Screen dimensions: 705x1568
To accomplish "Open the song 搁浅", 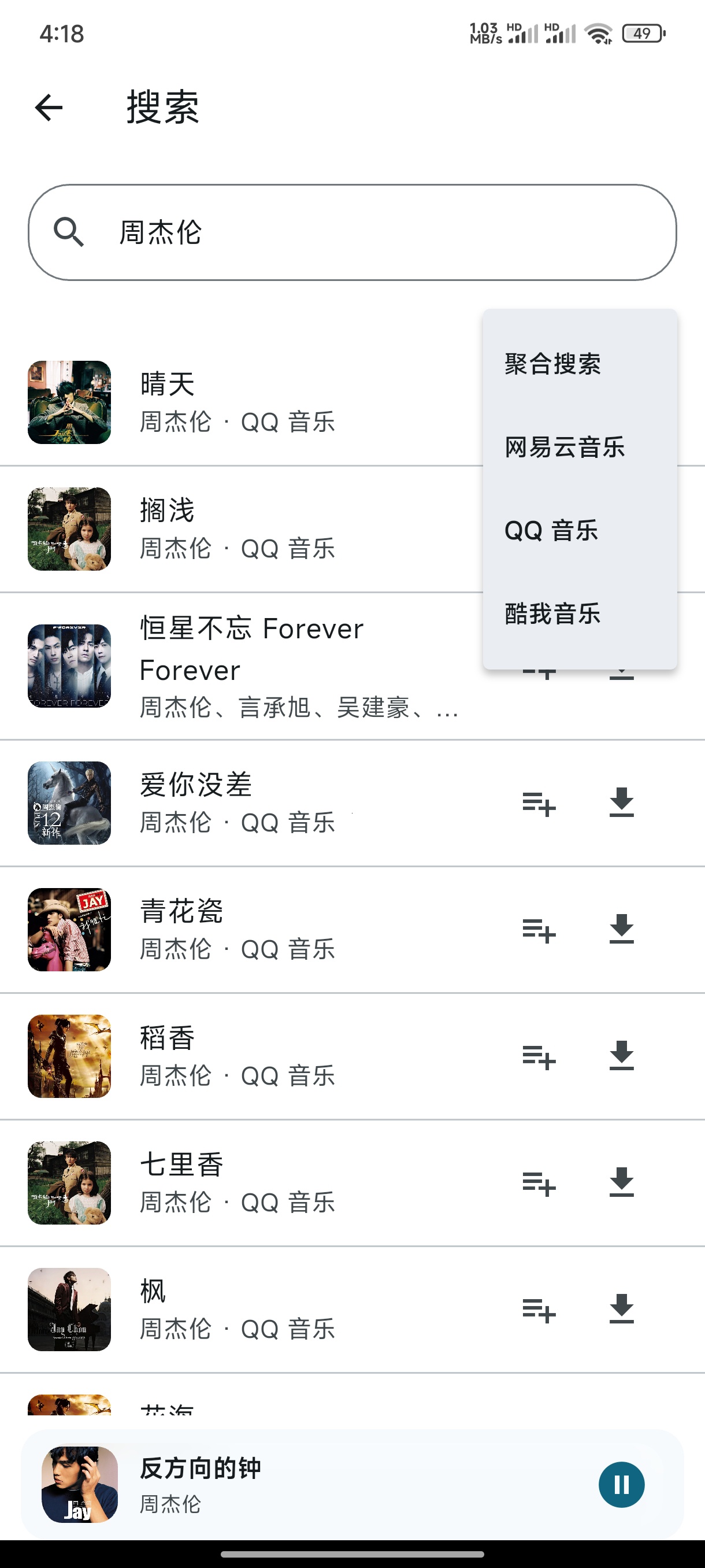I will (243, 528).
